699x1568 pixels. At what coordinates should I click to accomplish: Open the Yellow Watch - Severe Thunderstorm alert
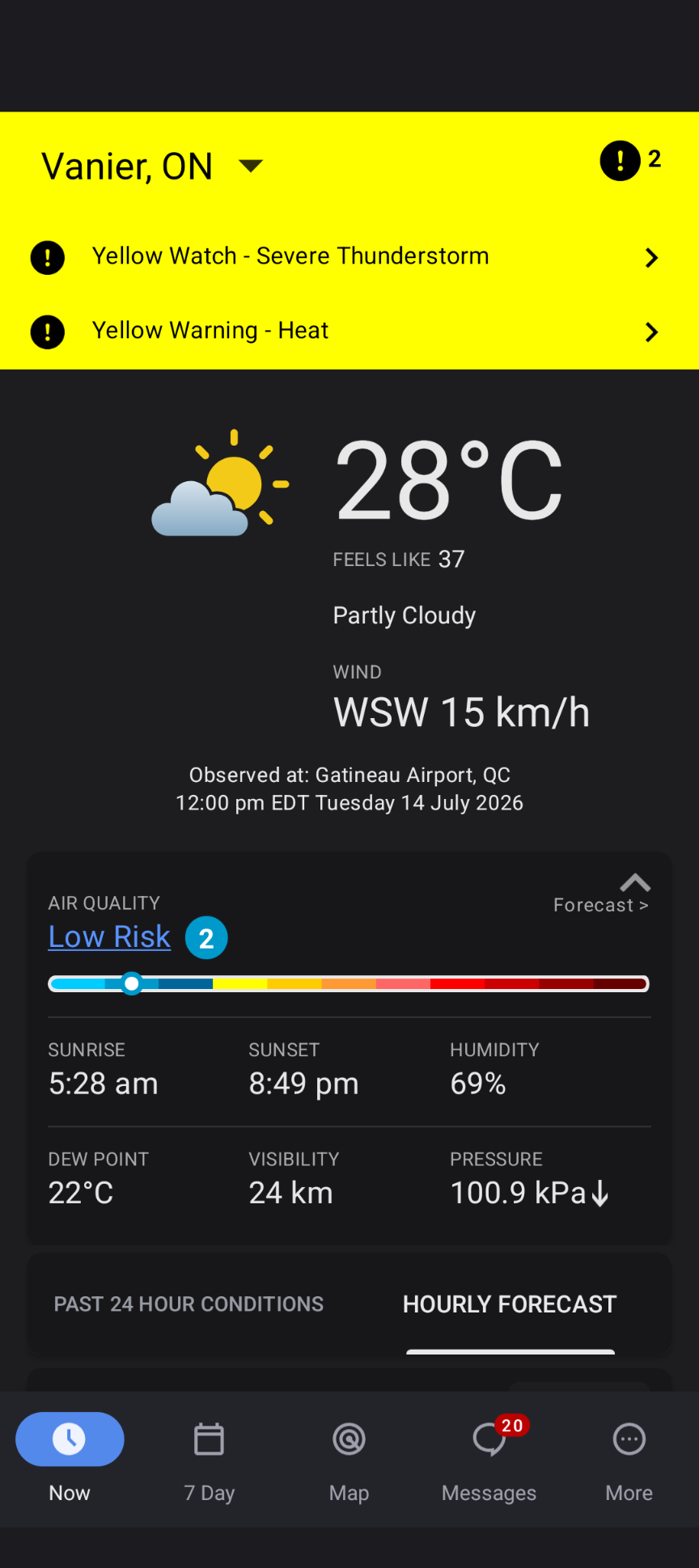(349, 257)
